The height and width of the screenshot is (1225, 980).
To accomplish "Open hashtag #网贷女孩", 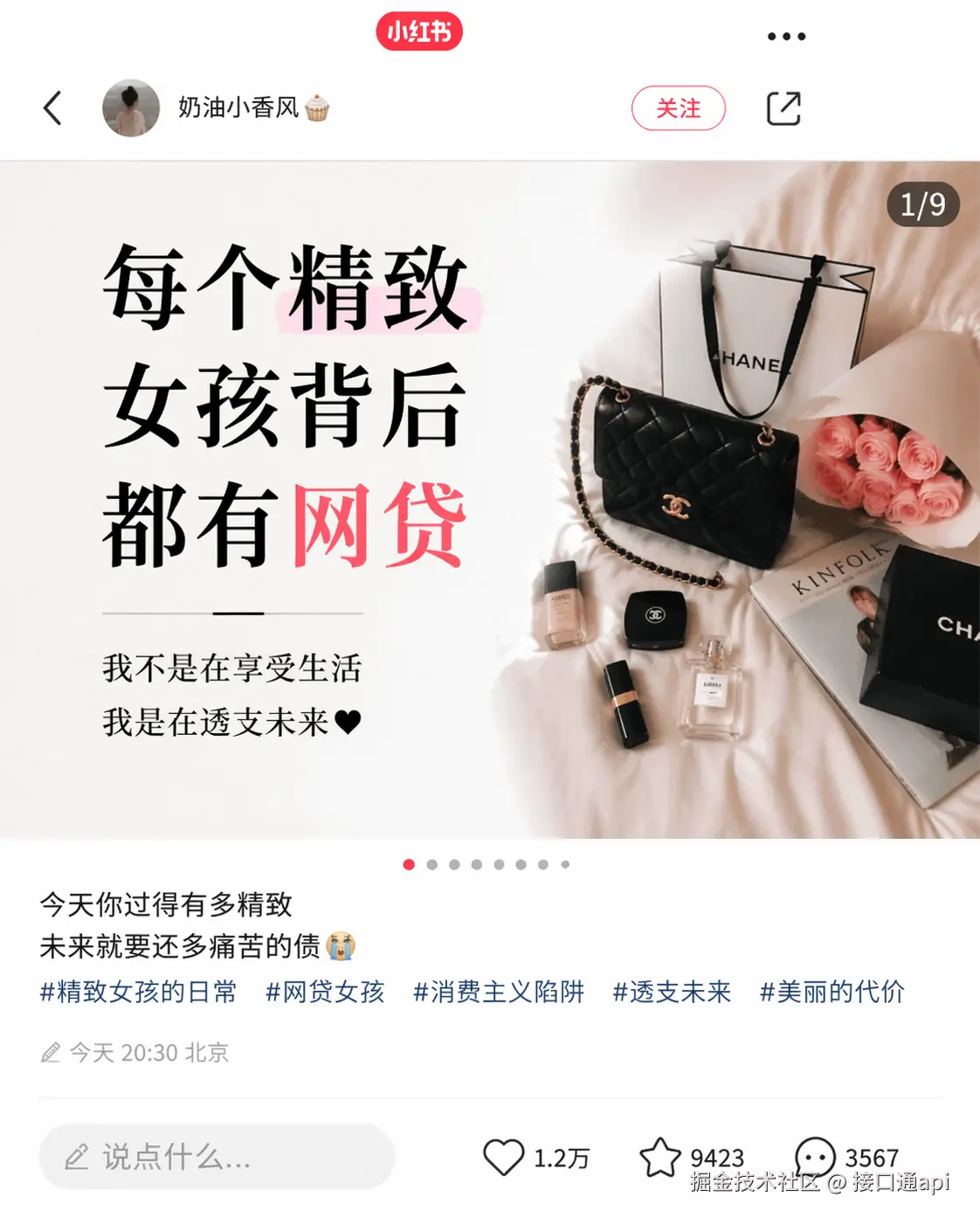I will pyautogui.click(x=325, y=992).
